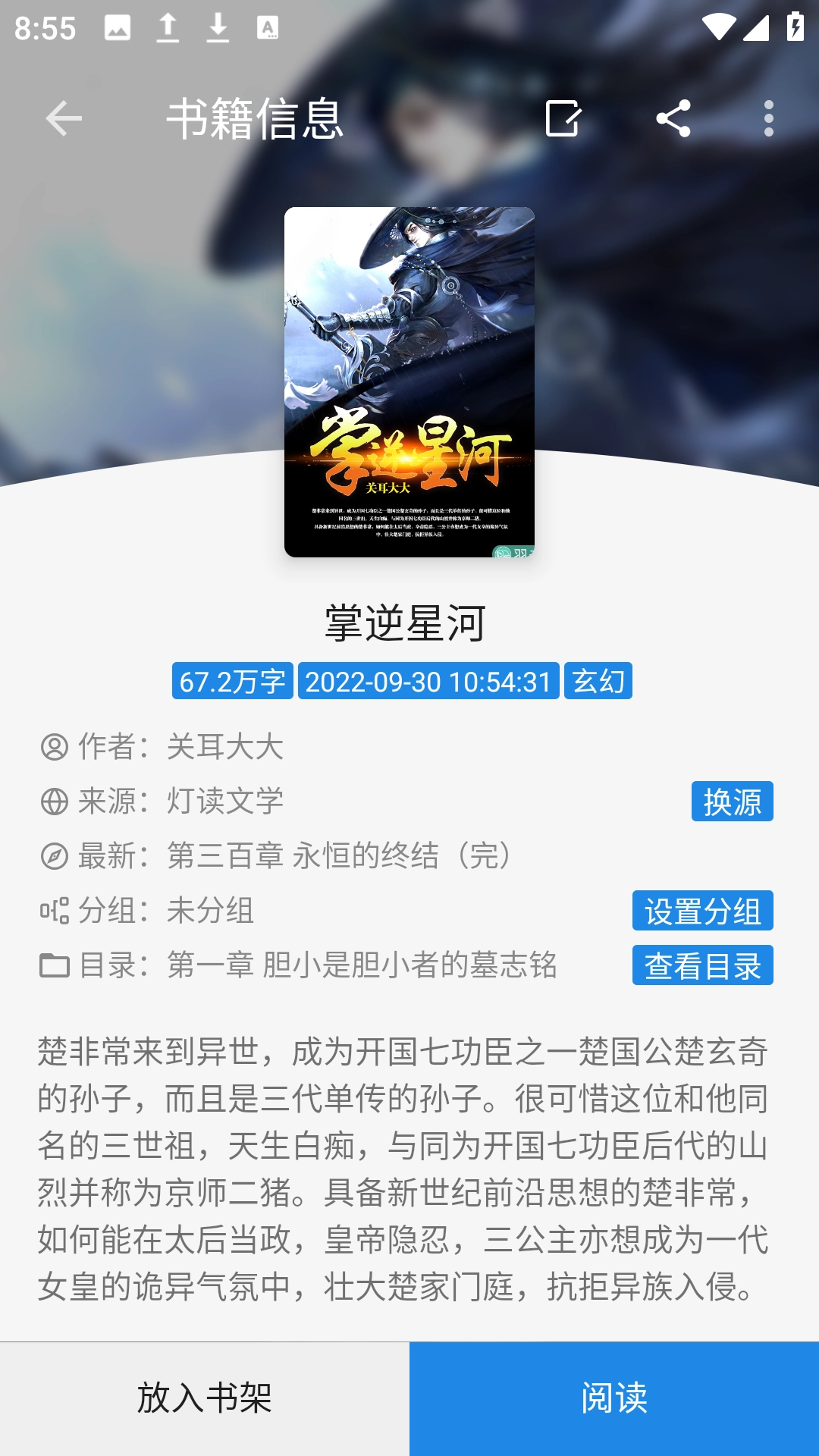The width and height of the screenshot is (819, 1456).
Task: Add the book with 放入书架
Action: [205, 1398]
